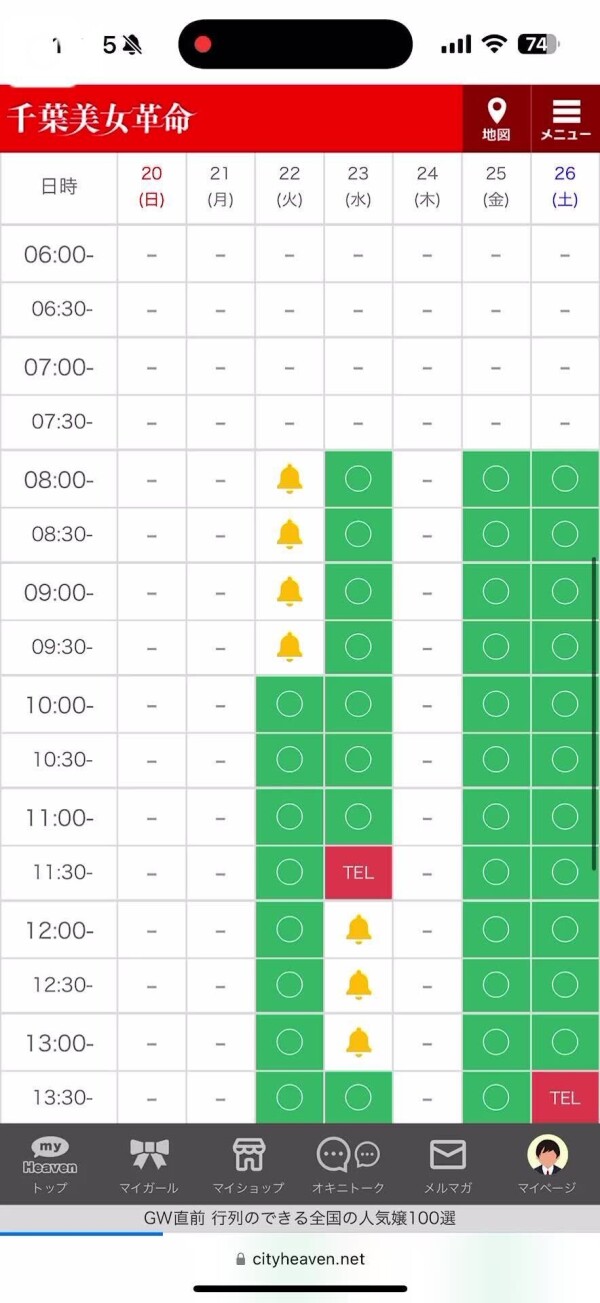The width and height of the screenshot is (600, 1303).
Task: Choose the 10:30 slot on 26 (土)
Action: tap(565, 760)
